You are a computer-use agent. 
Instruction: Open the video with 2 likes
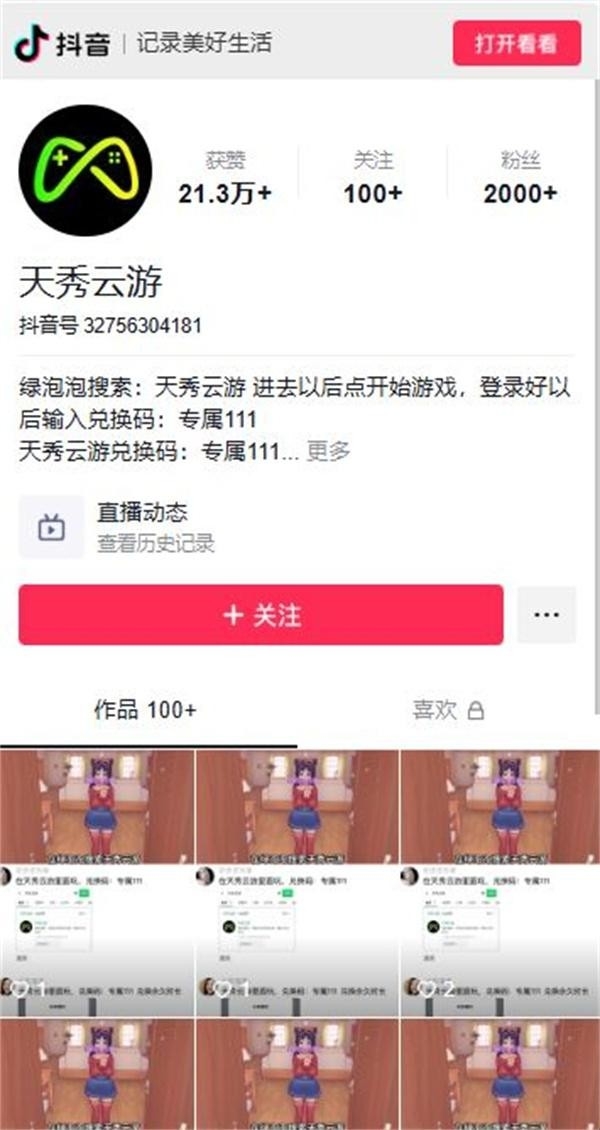pyautogui.click(x=500, y=883)
